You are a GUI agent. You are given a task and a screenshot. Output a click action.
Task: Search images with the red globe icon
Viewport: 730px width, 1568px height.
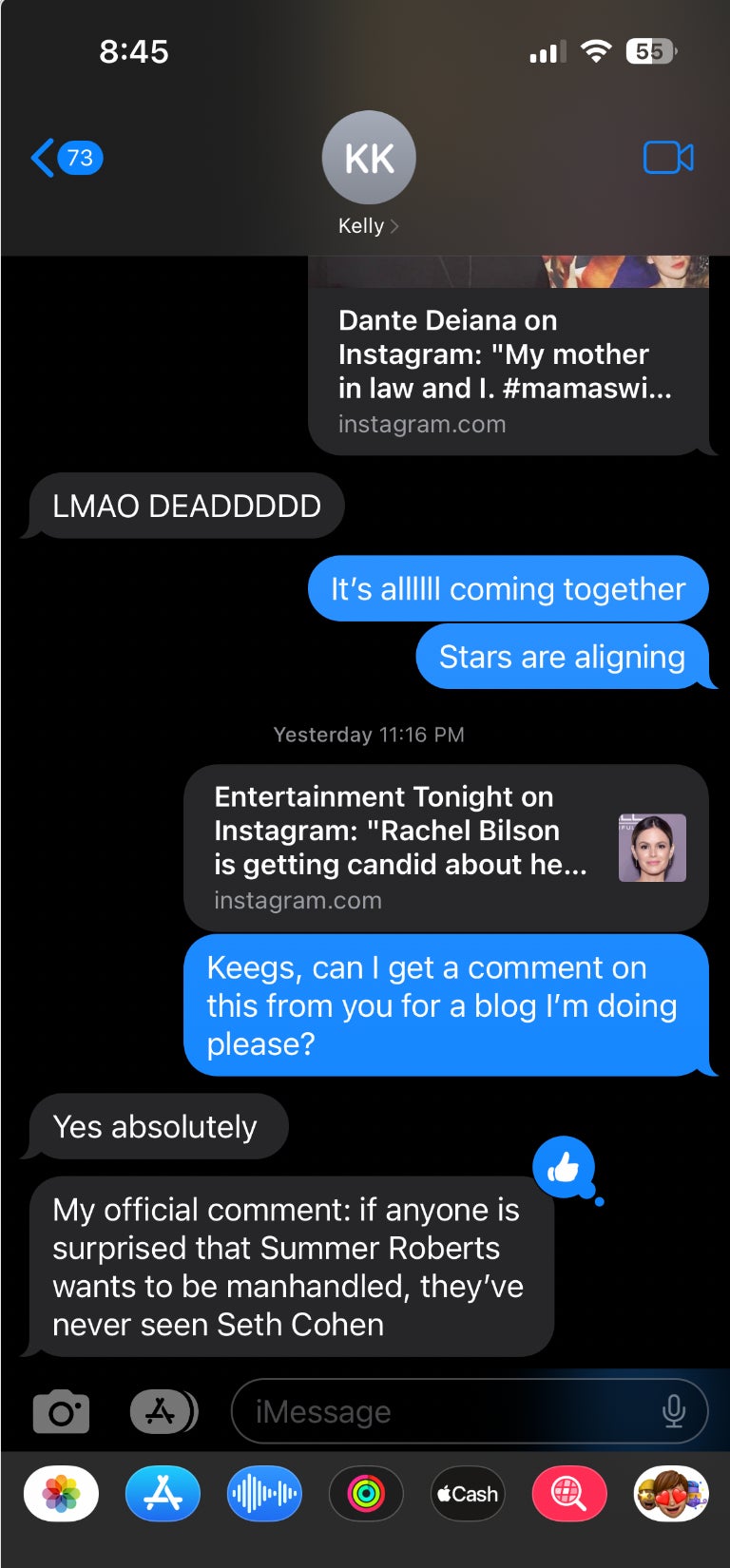pos(569,1494)
